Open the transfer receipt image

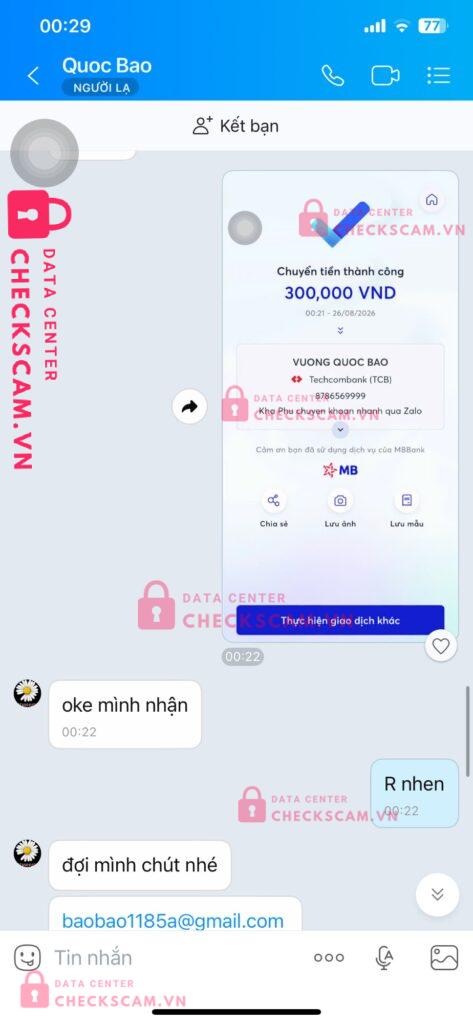coord(340,406)
